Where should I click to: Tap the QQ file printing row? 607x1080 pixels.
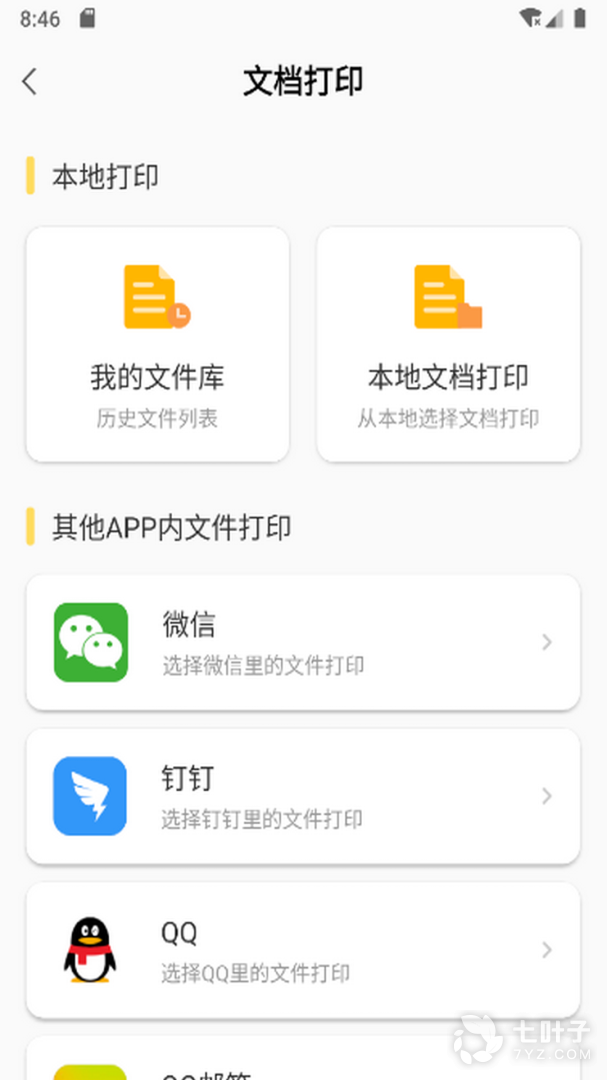coord(303,950)
